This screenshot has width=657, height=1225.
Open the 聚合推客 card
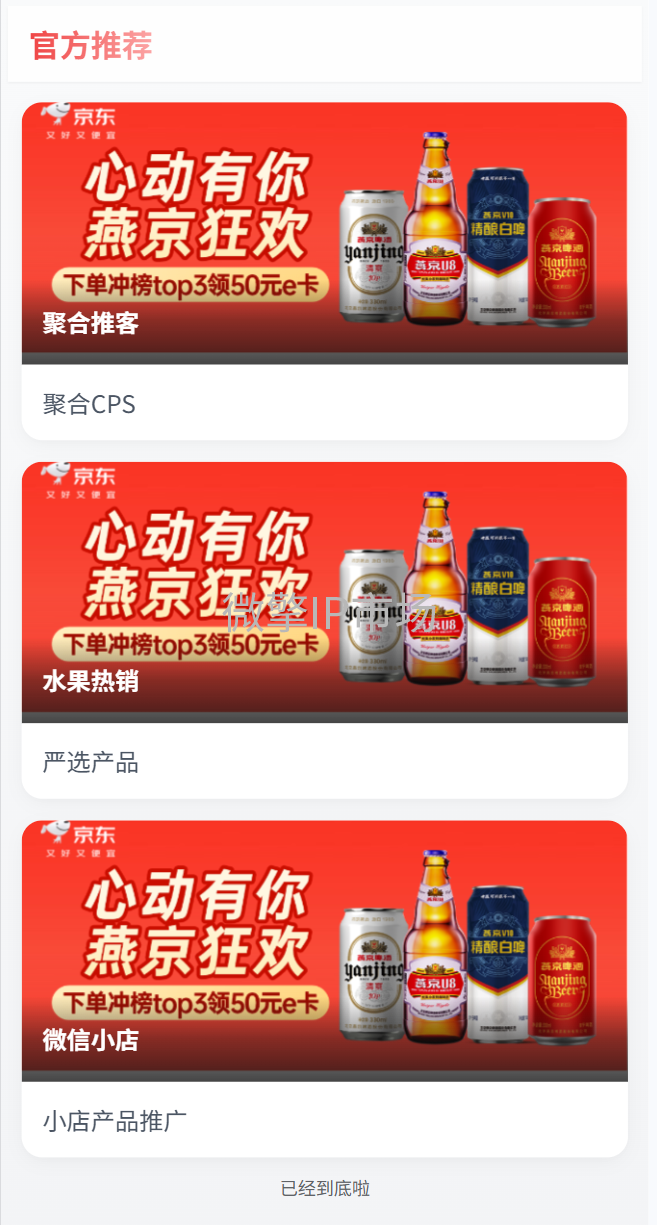[x=324, y=270]
